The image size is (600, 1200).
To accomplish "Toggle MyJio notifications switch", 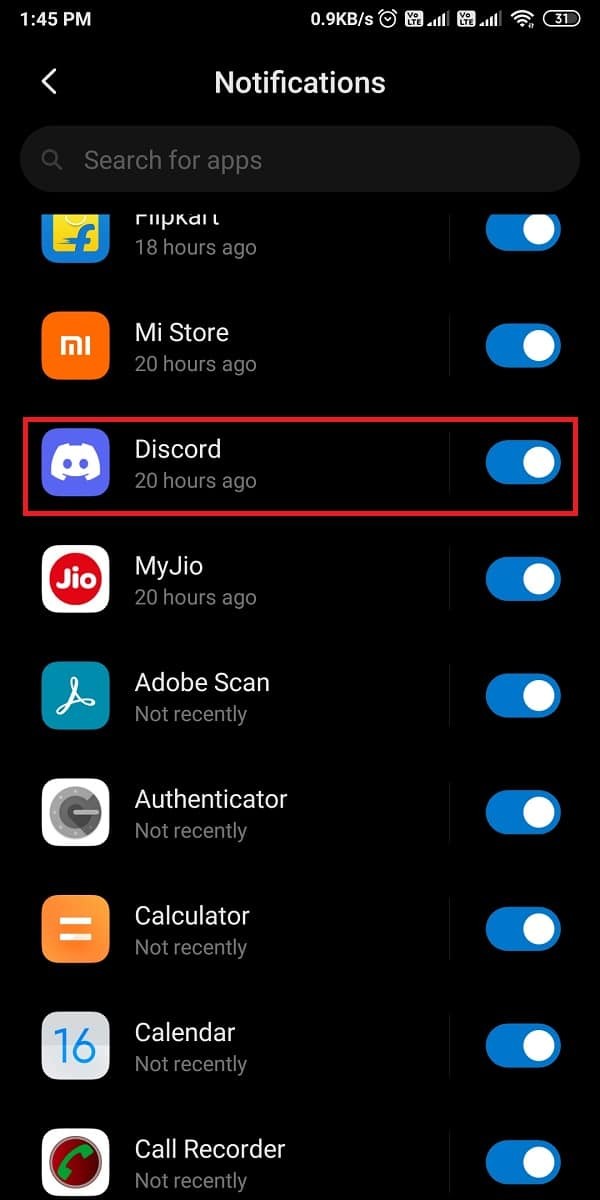I will pos(522,580).
